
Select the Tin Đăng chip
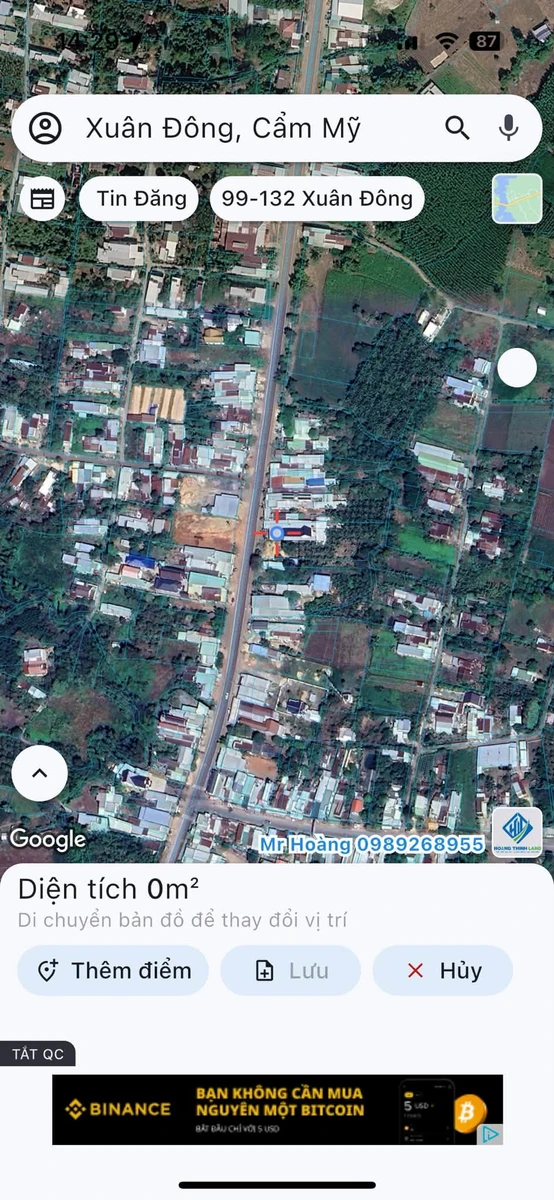[141, 198]
